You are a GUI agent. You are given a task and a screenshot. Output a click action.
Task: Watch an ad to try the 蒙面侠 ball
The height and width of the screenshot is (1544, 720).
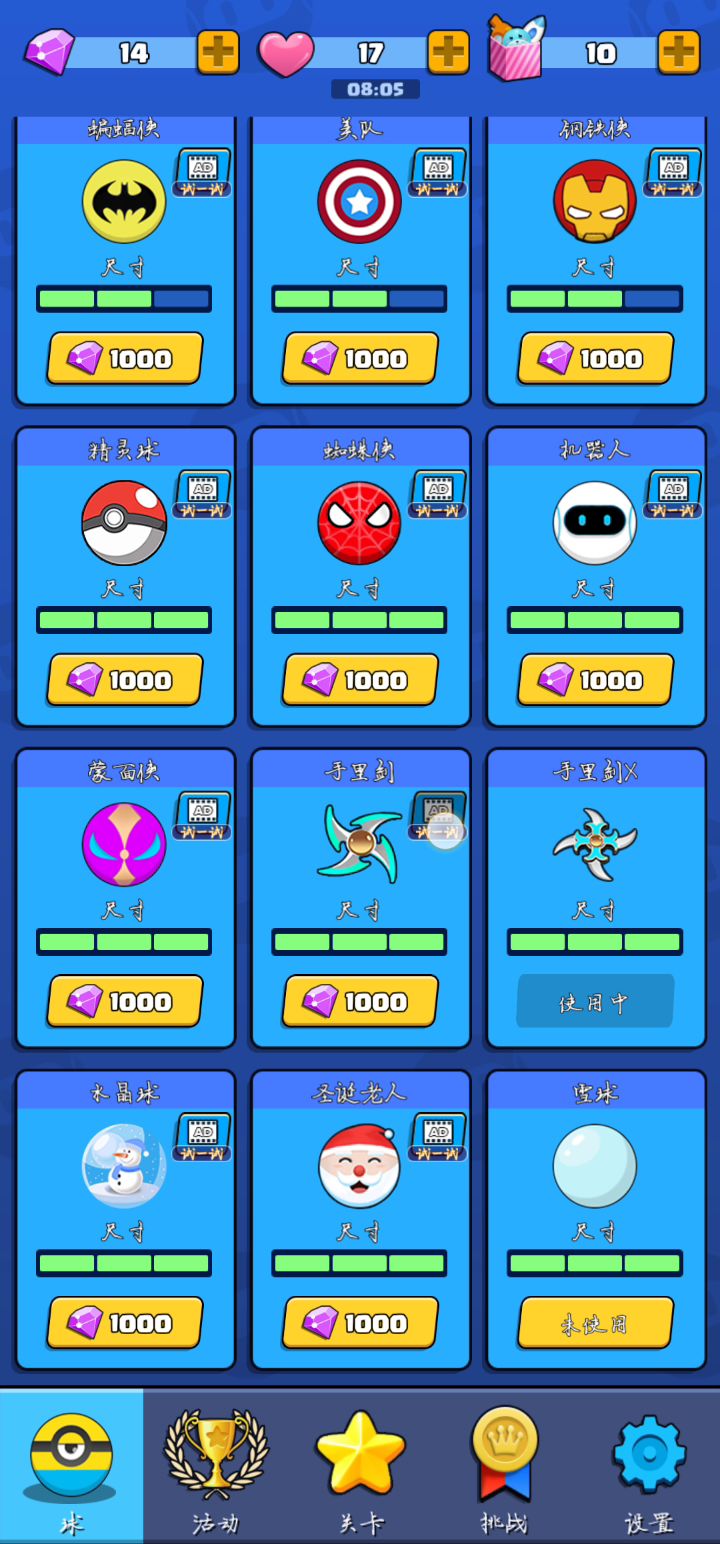click(x=203, y=815)
